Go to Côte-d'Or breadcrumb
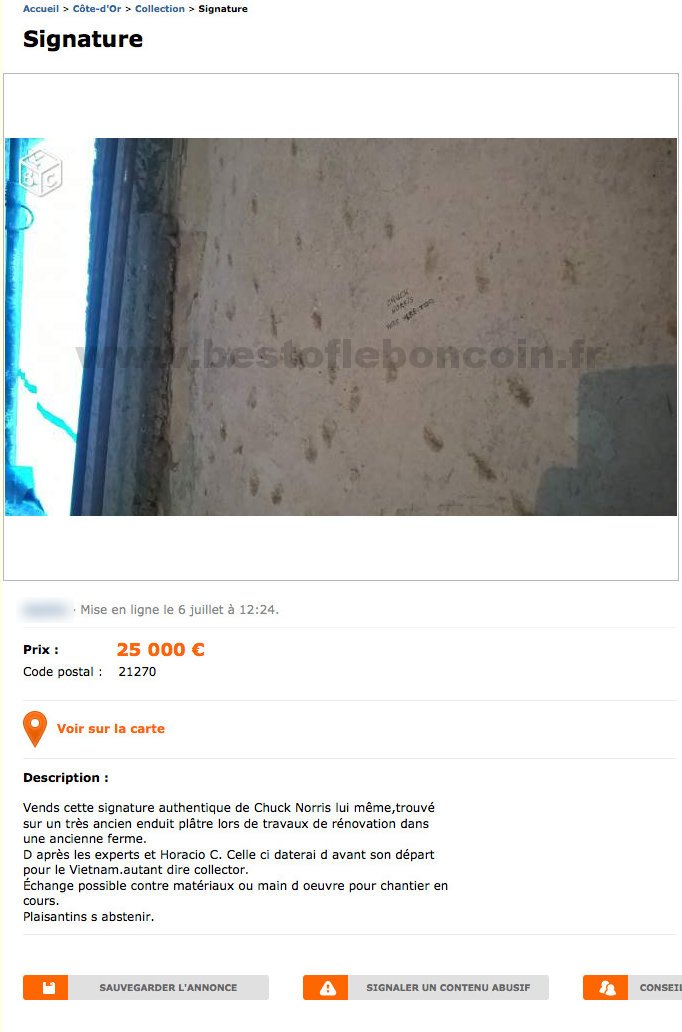The height and width of the screenshot is (1032, 682). (x=97, y=9)
